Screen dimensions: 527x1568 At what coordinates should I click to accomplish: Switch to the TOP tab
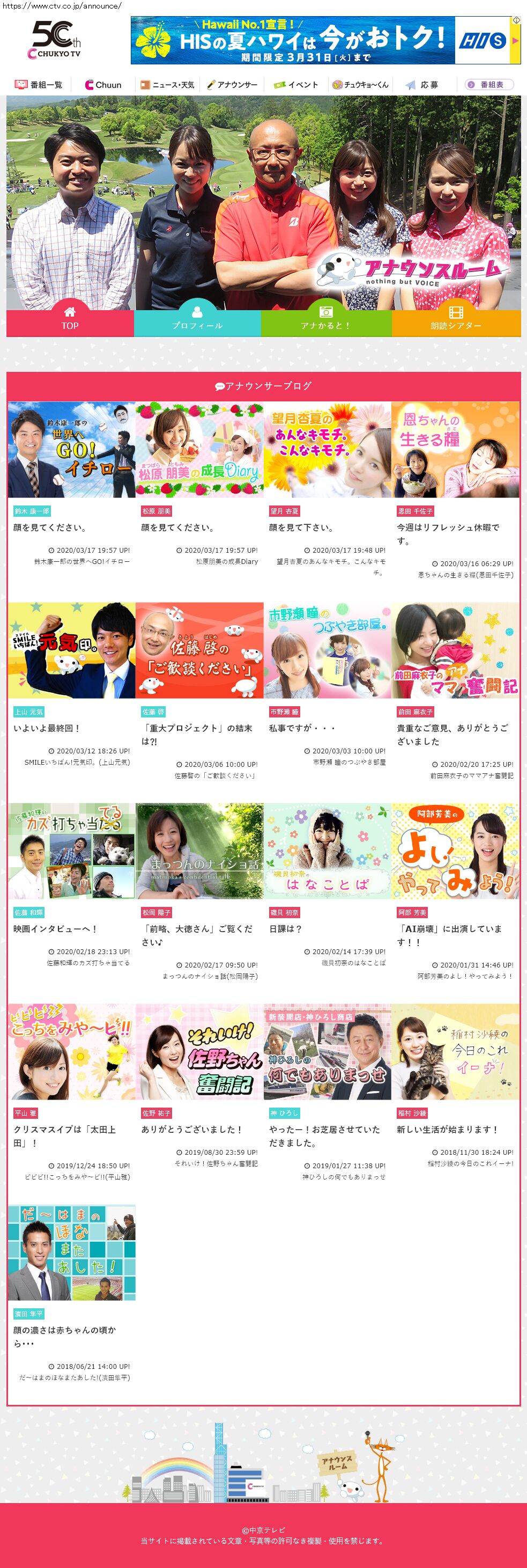[x=70, y=319]
